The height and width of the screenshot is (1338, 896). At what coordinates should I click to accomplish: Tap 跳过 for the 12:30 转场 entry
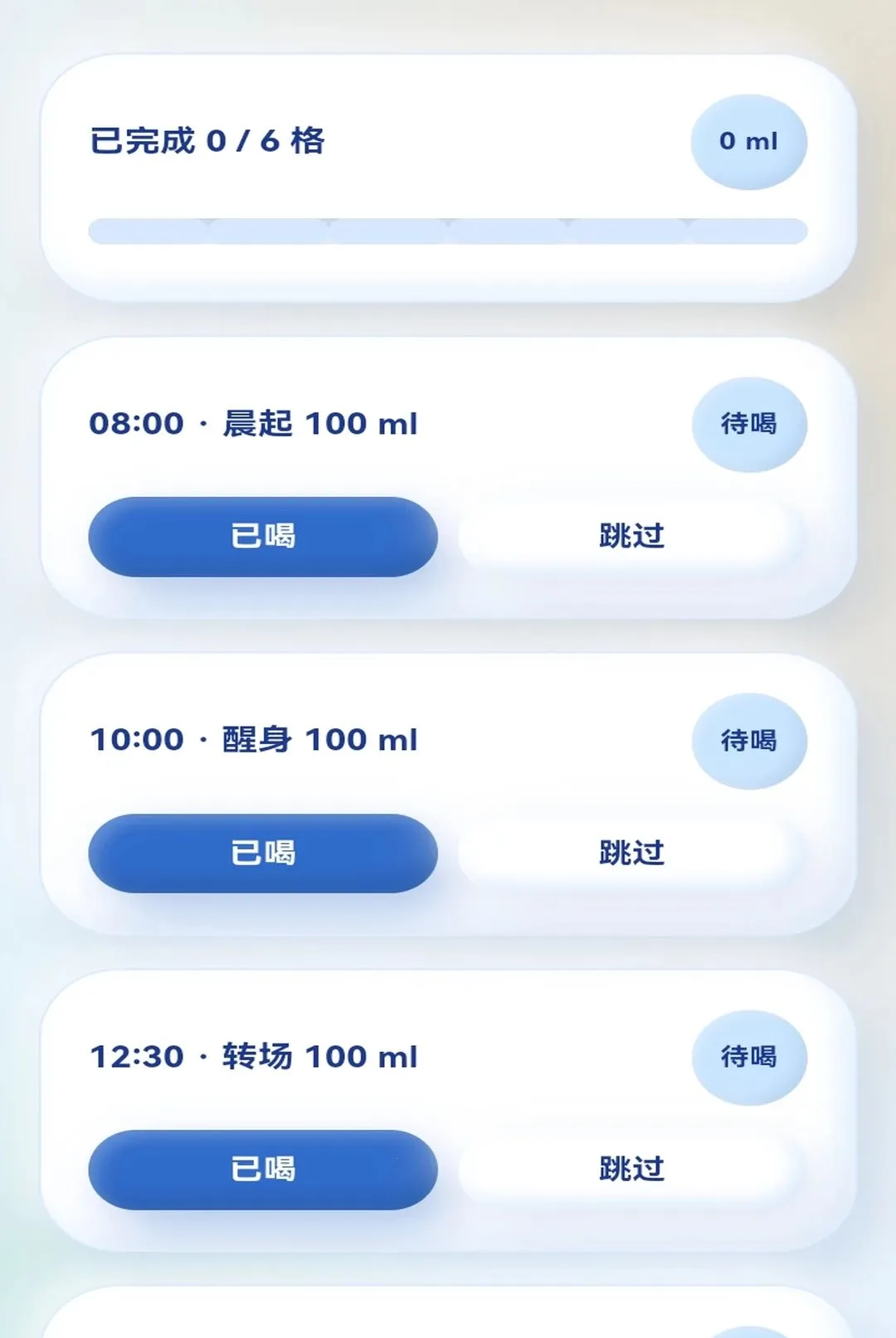631,1170
